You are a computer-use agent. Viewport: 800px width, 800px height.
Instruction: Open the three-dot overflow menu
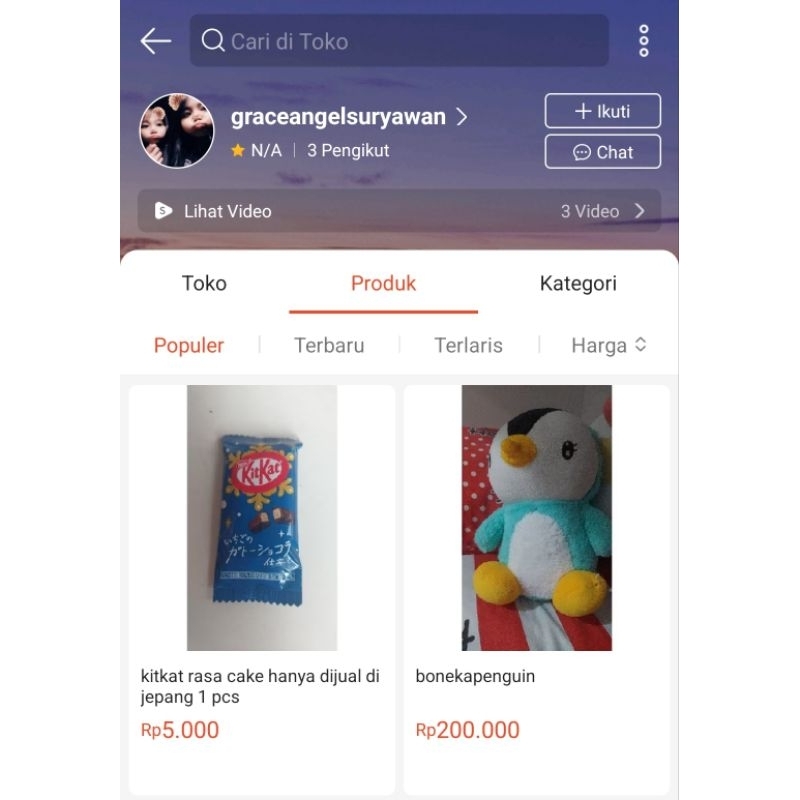coord(643,40)
